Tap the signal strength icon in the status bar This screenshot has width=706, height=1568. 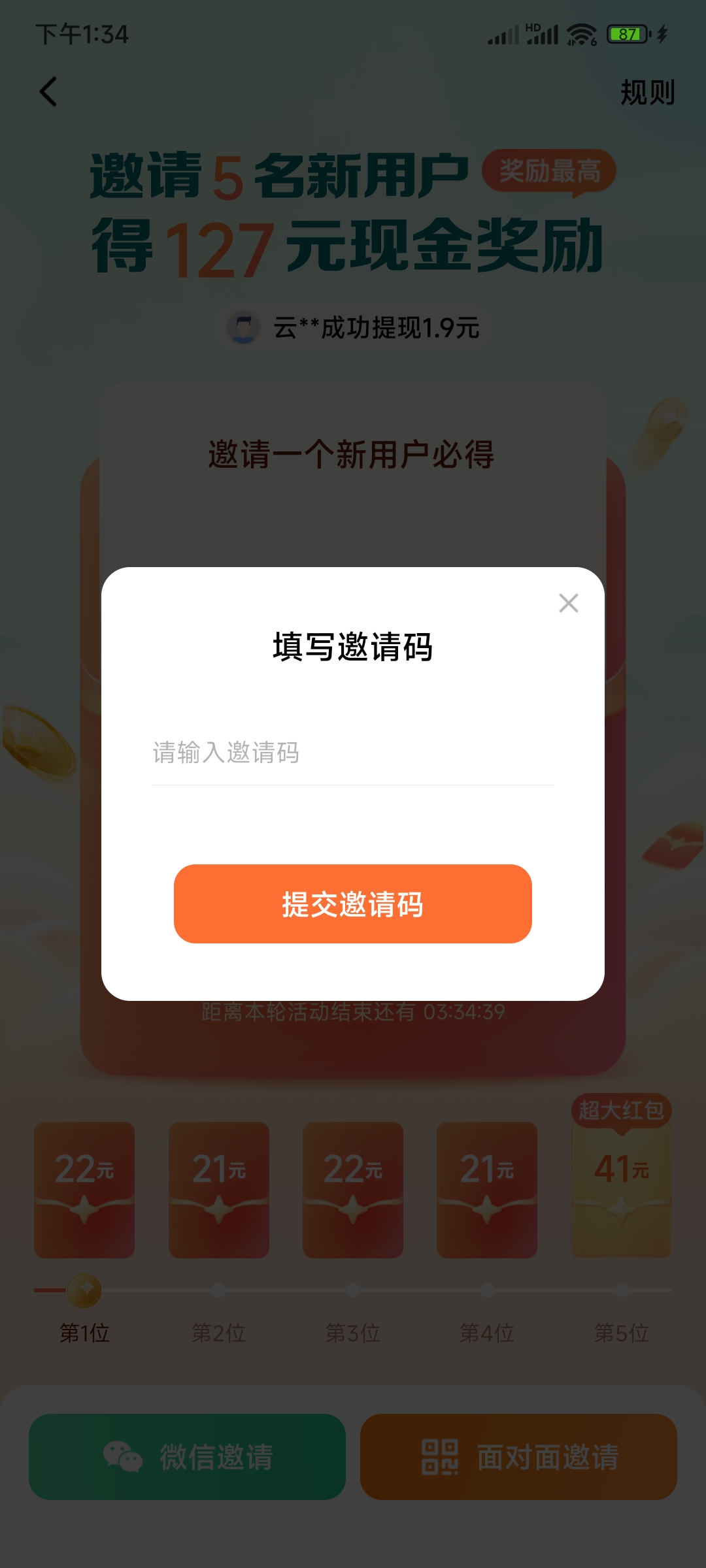[503, 34]
